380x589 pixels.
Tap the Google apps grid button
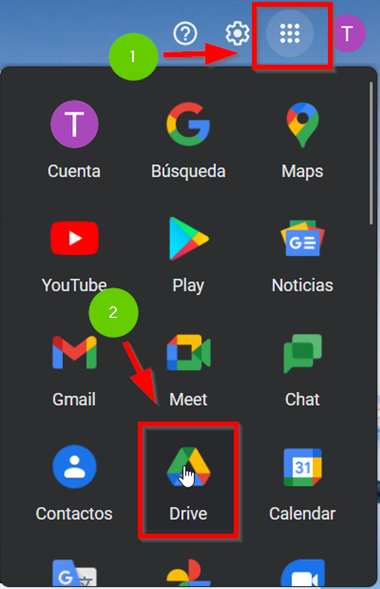click(290, 33)
